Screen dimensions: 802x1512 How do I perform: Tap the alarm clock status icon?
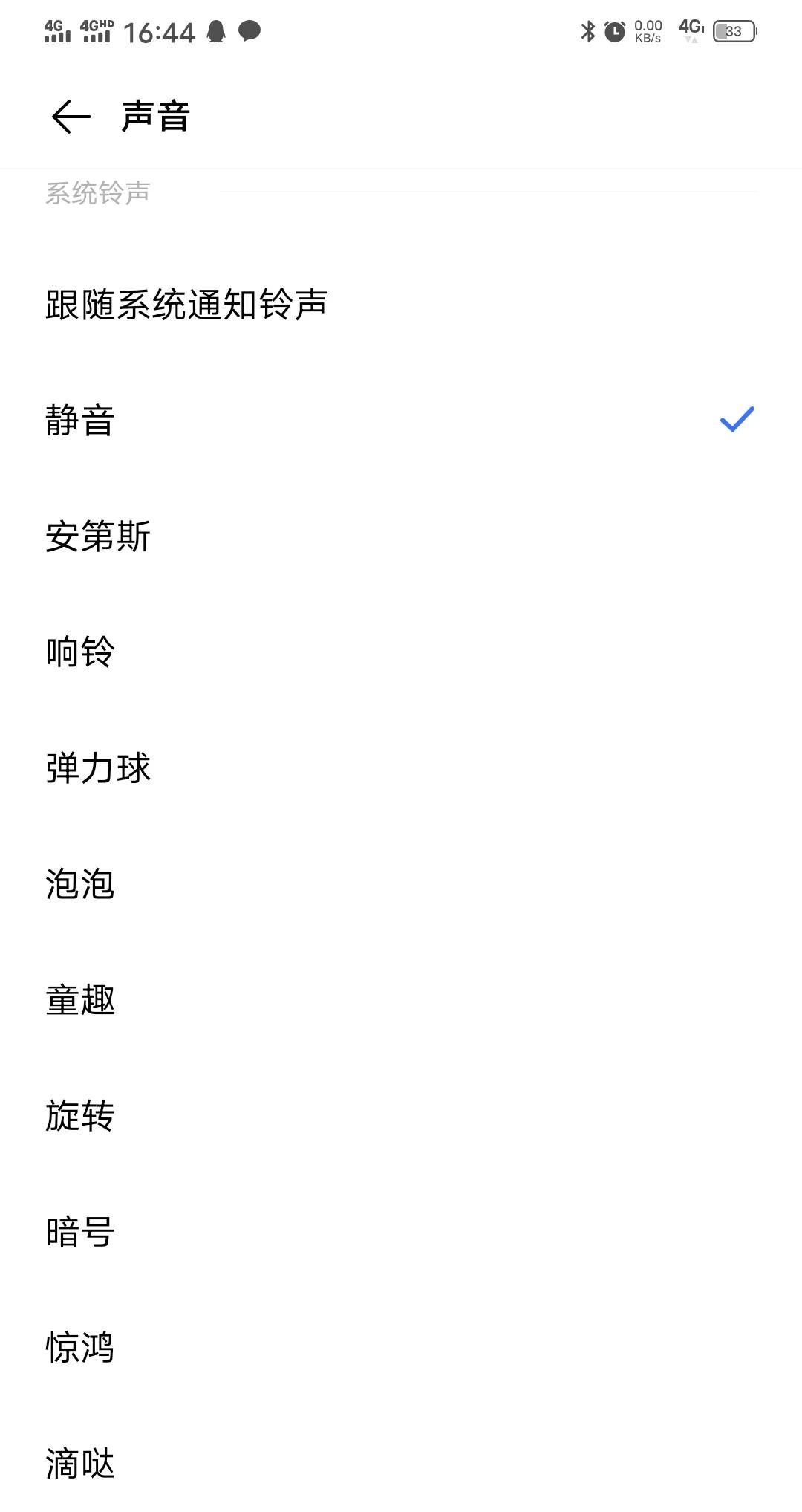pos(616,31)
